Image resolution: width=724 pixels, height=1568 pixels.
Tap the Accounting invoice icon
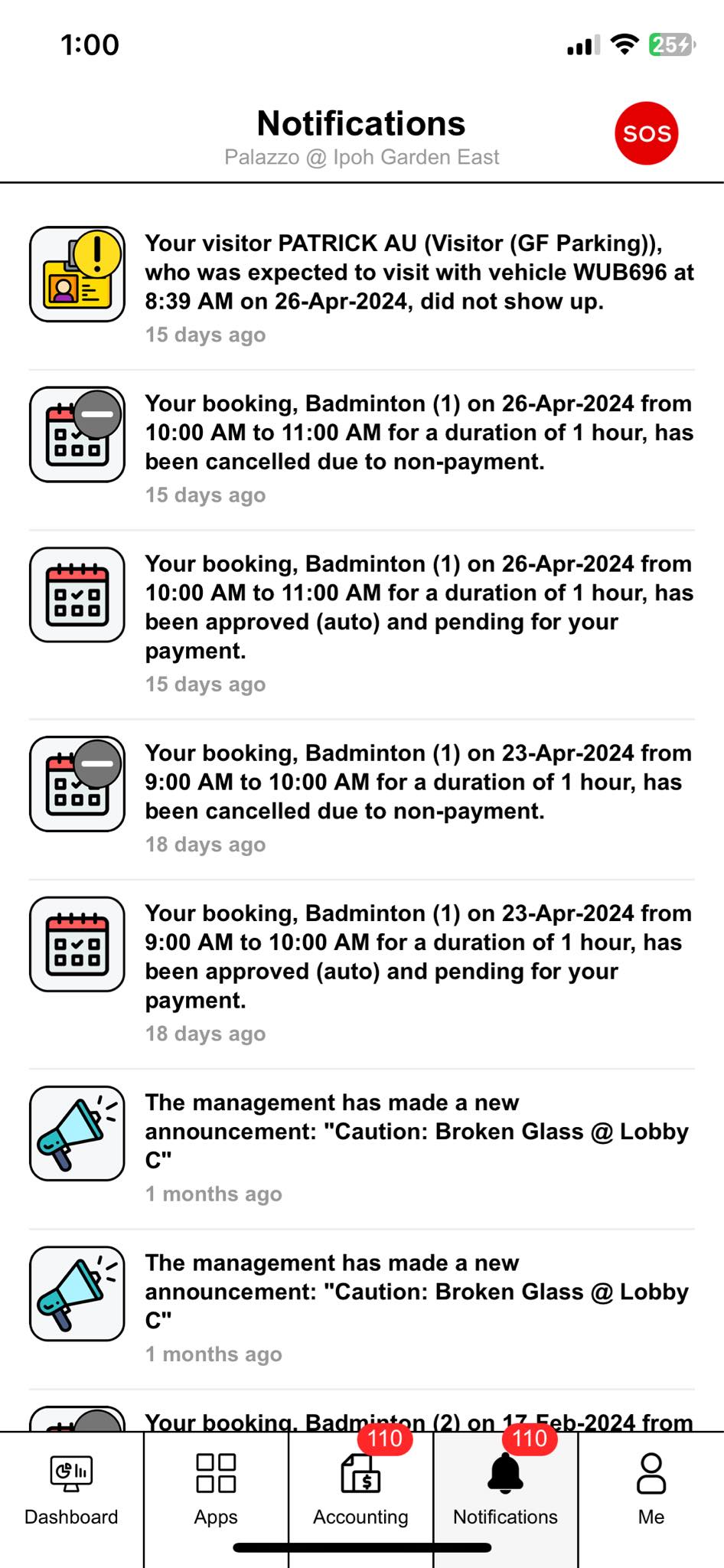(x=360, y=1476)
